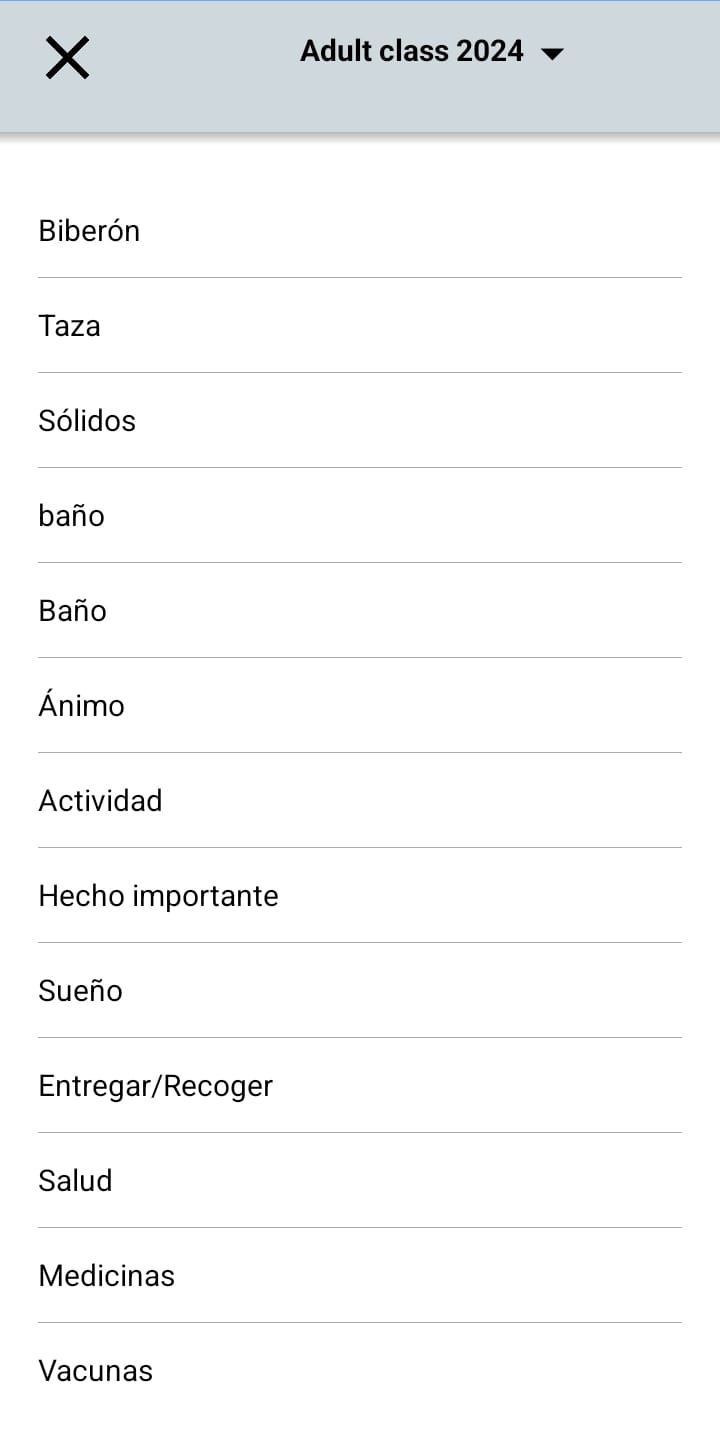Screen dimensions: 720x1452
Task: Open the Vacunas row
Action: (96, 1371)
